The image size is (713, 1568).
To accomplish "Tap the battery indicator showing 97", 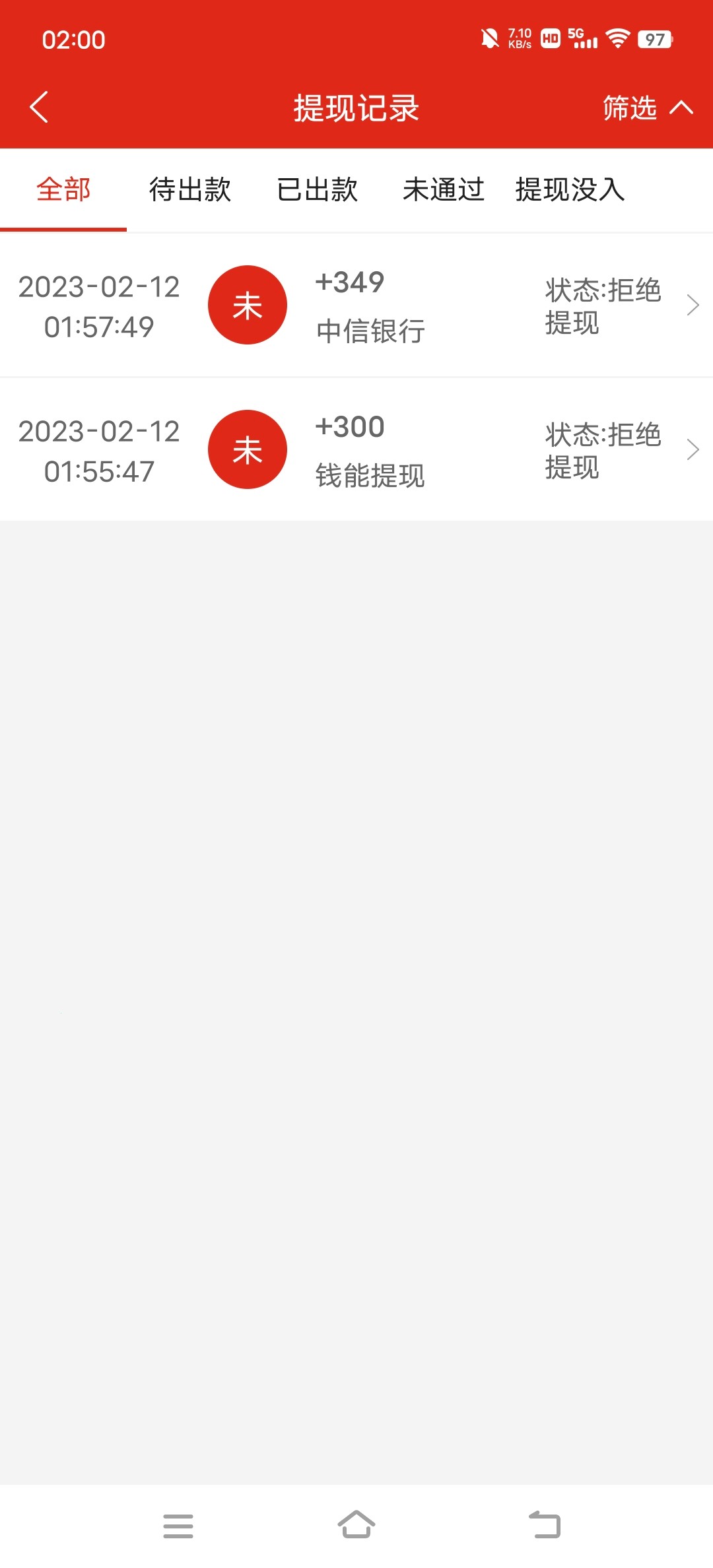I will (x=654, y=41).
